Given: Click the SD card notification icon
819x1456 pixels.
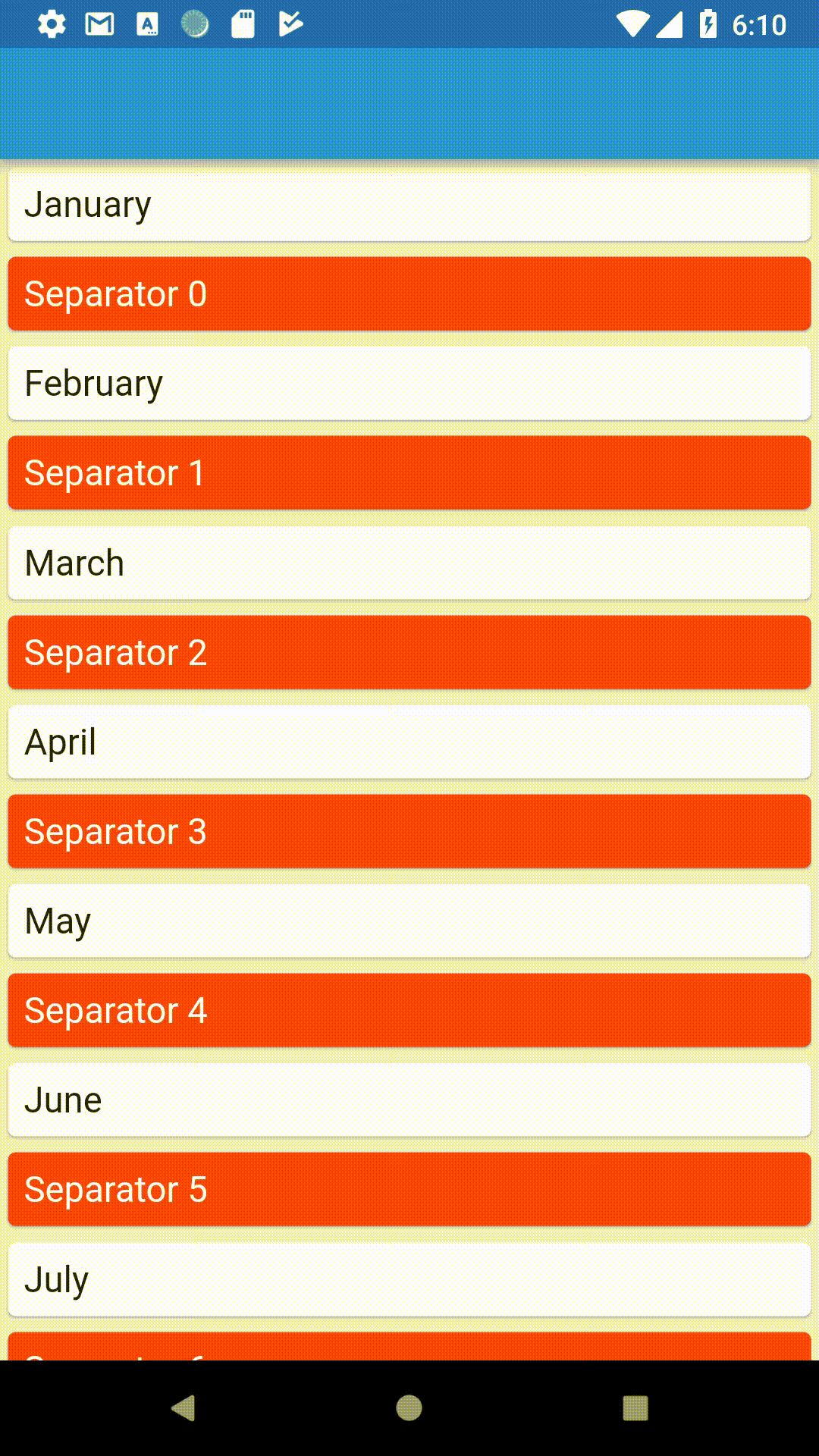Looking at the screenshot, I should [242, 25].
